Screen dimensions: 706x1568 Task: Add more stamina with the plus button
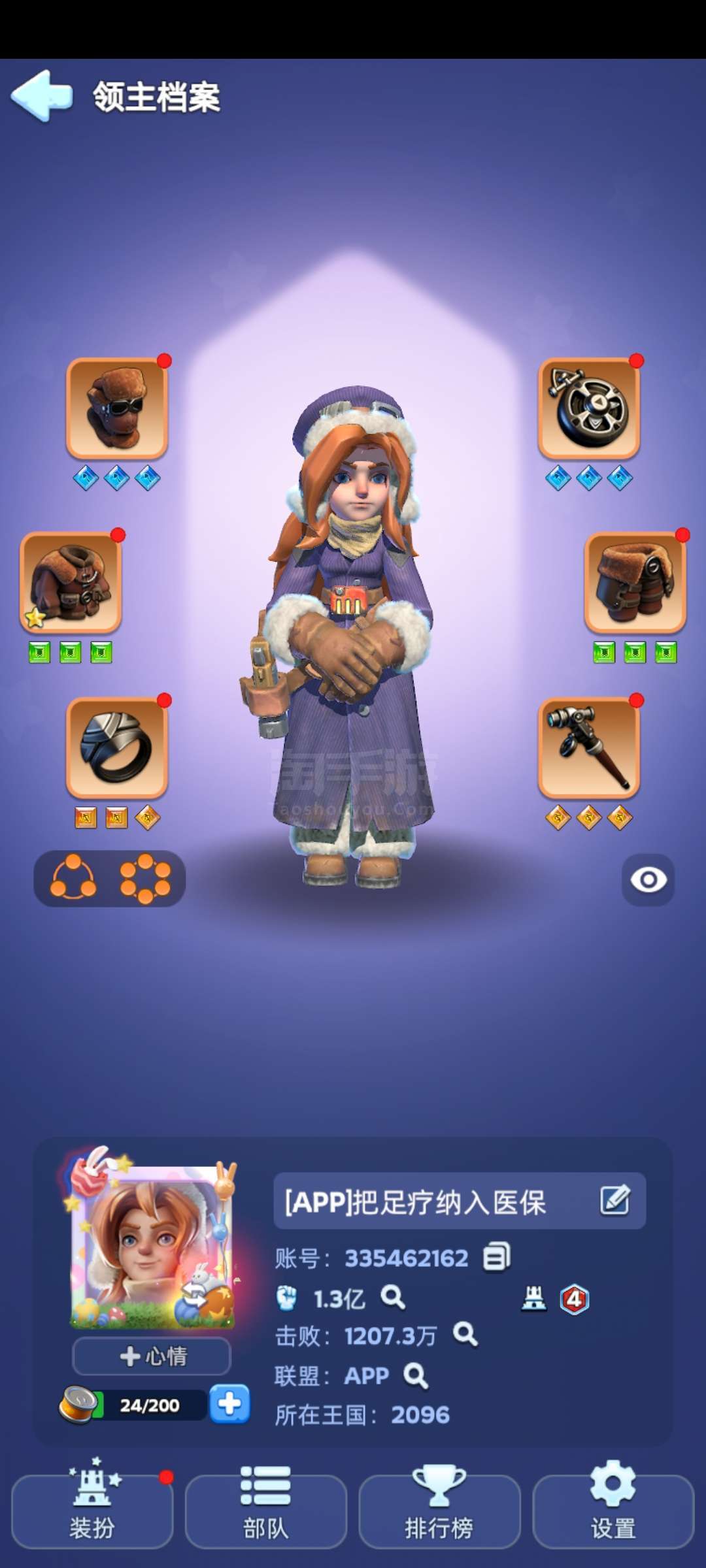click(x=229, y=1404)
